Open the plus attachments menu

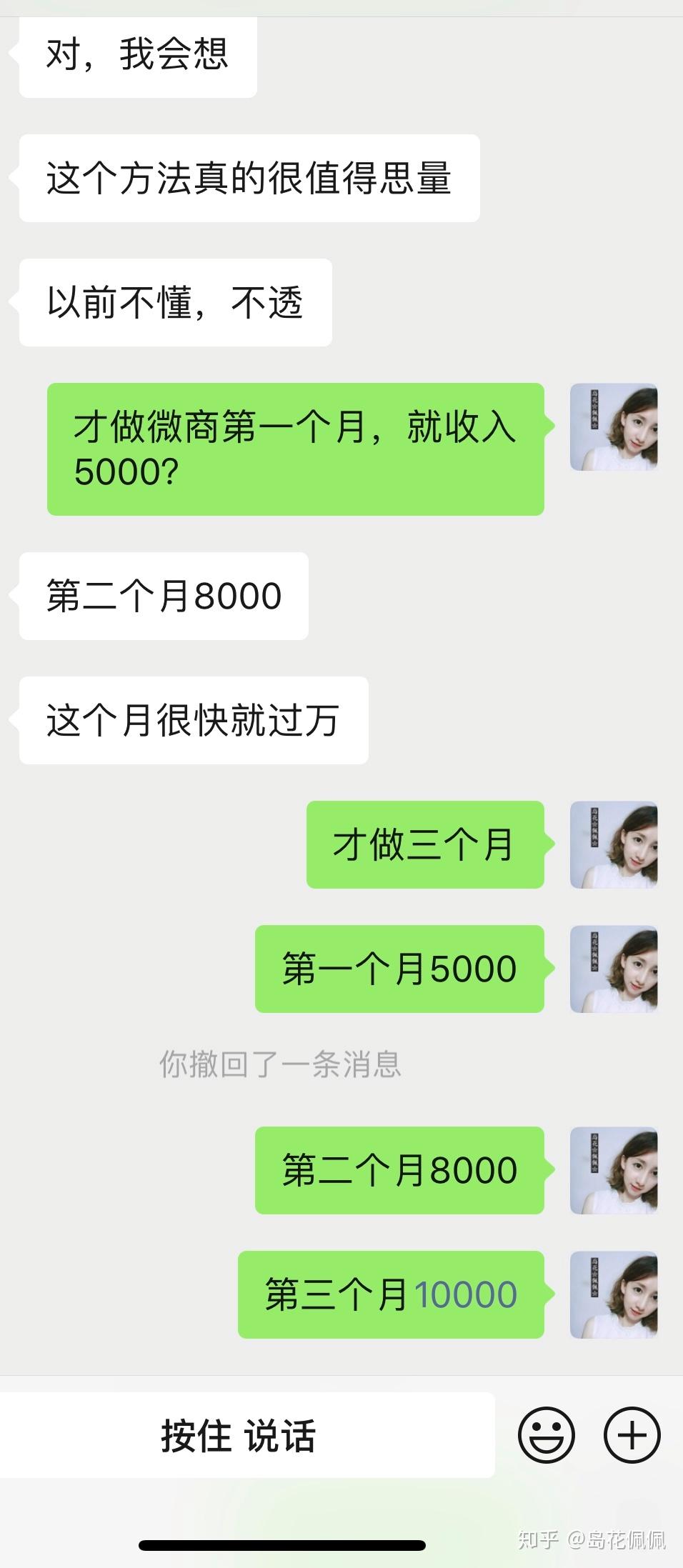(632, 1435)
